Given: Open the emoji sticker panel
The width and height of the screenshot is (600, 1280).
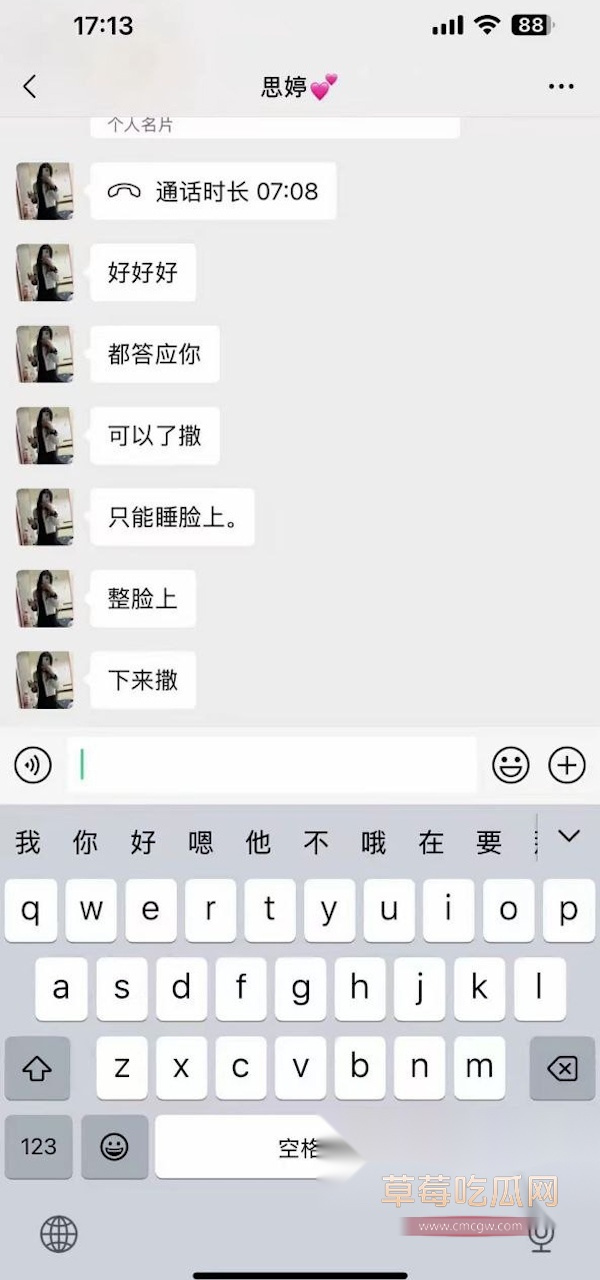Looking at the screenshot, I should click(x=510, y=766).
